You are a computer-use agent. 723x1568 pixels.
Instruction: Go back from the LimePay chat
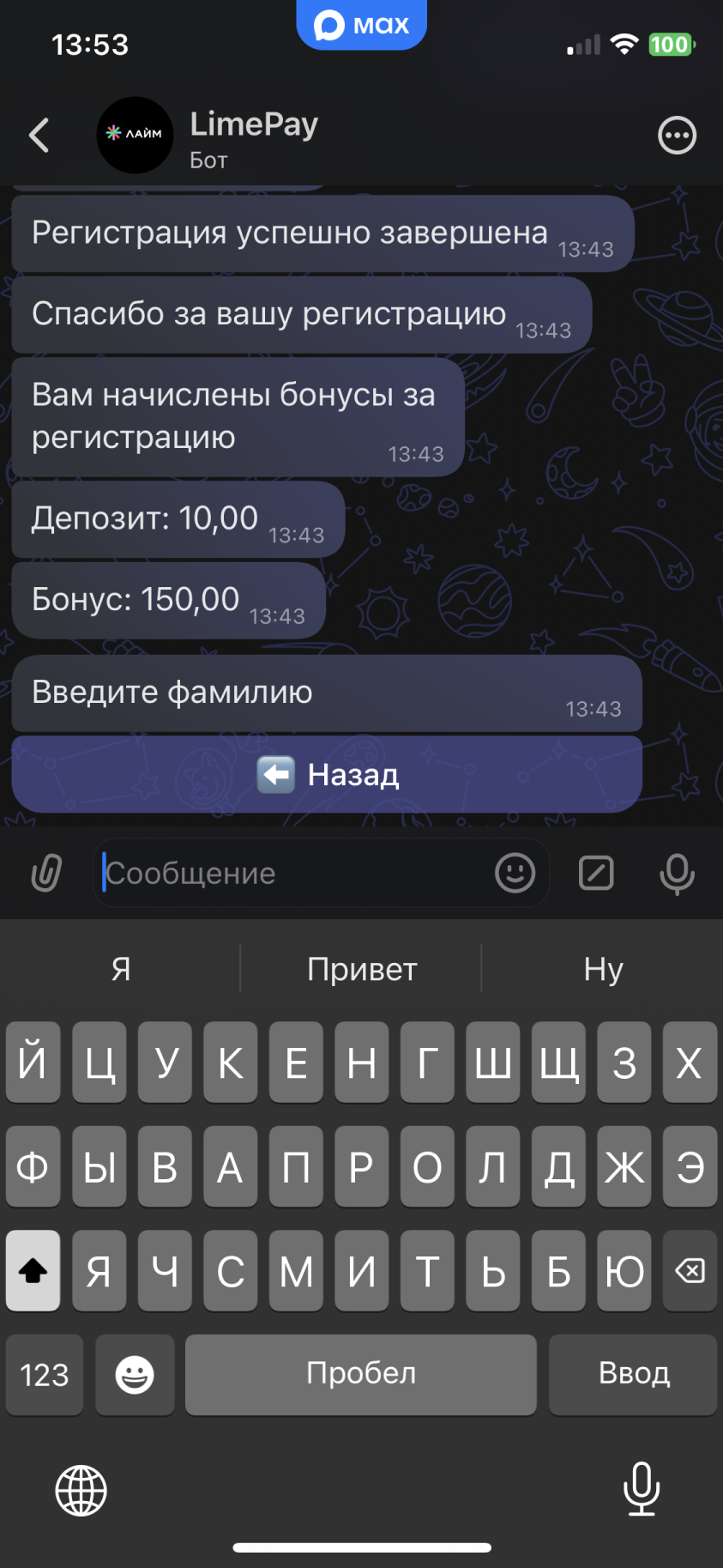[x=39, y=136]
